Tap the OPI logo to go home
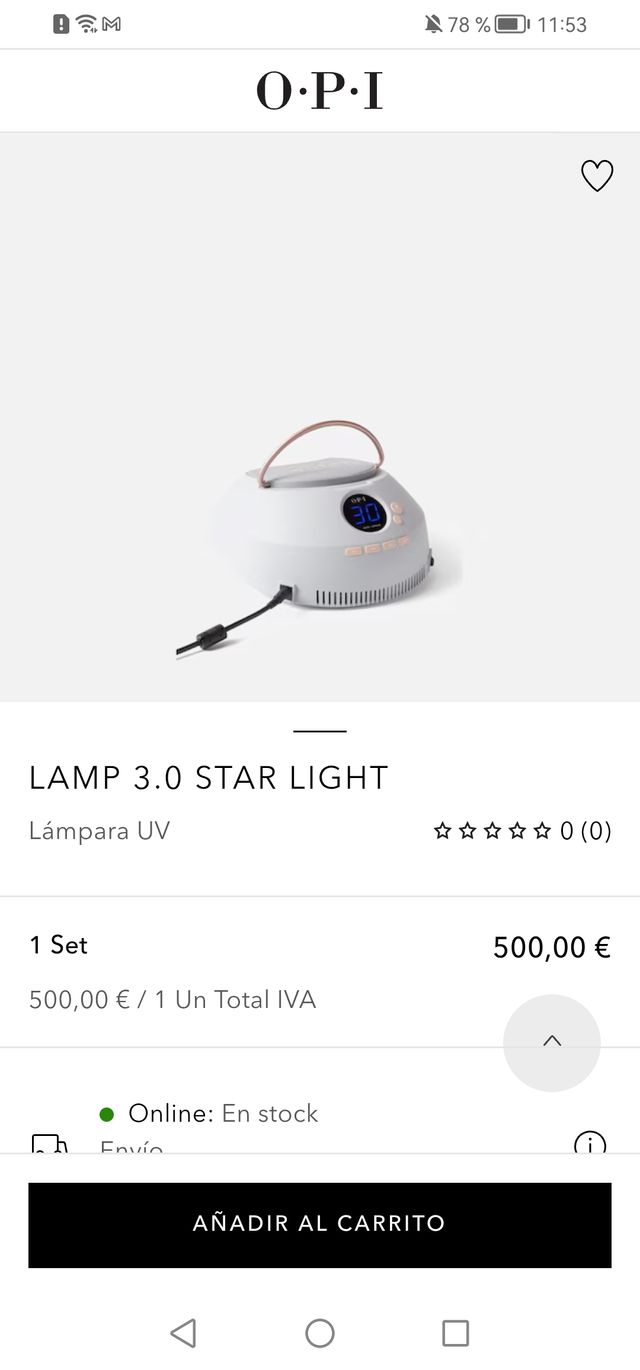This screenshot has width=640, height=1370. pos(319,91)
